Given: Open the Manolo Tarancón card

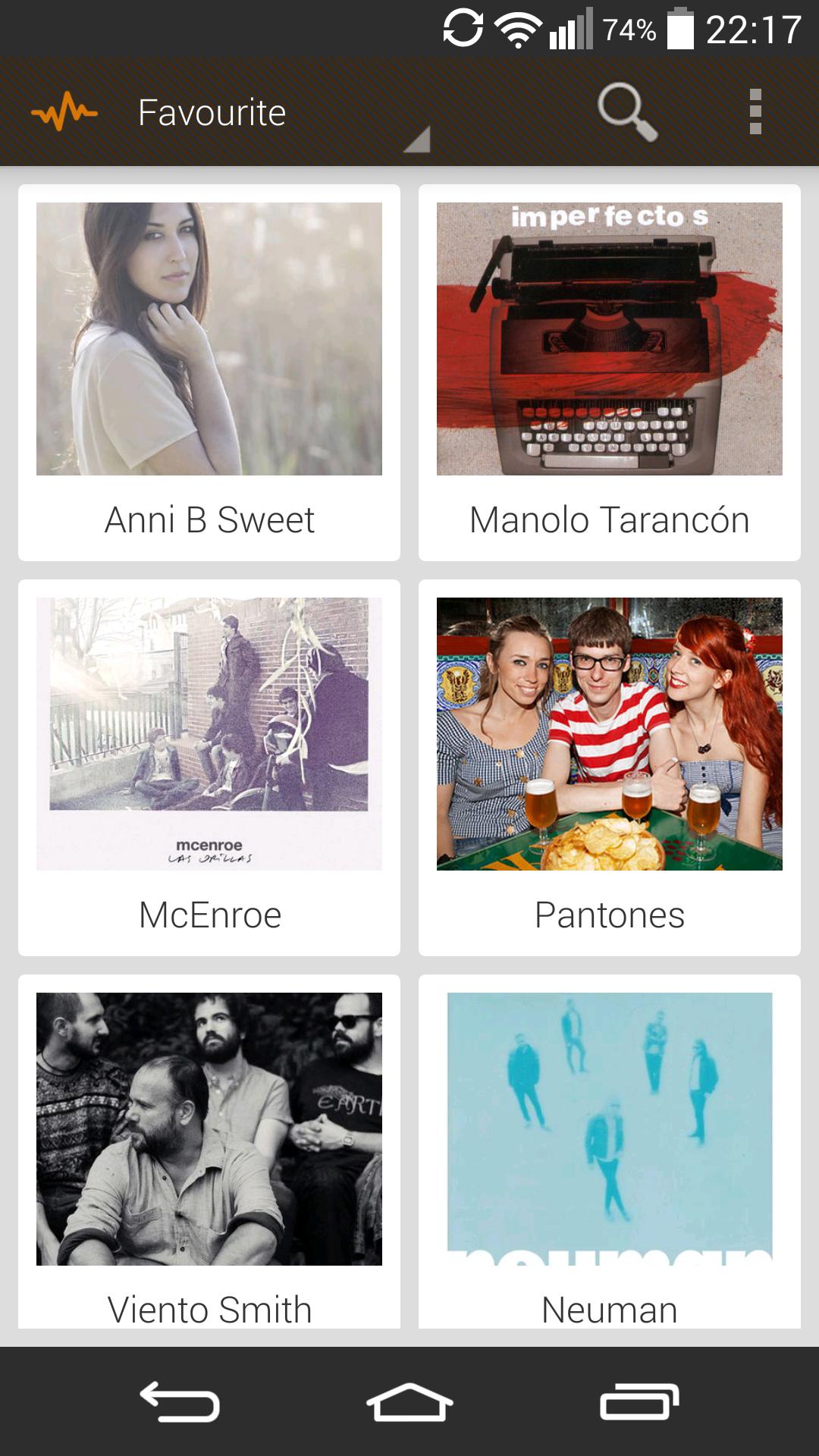Looking at the screenshot, I should tap(610, 372).
